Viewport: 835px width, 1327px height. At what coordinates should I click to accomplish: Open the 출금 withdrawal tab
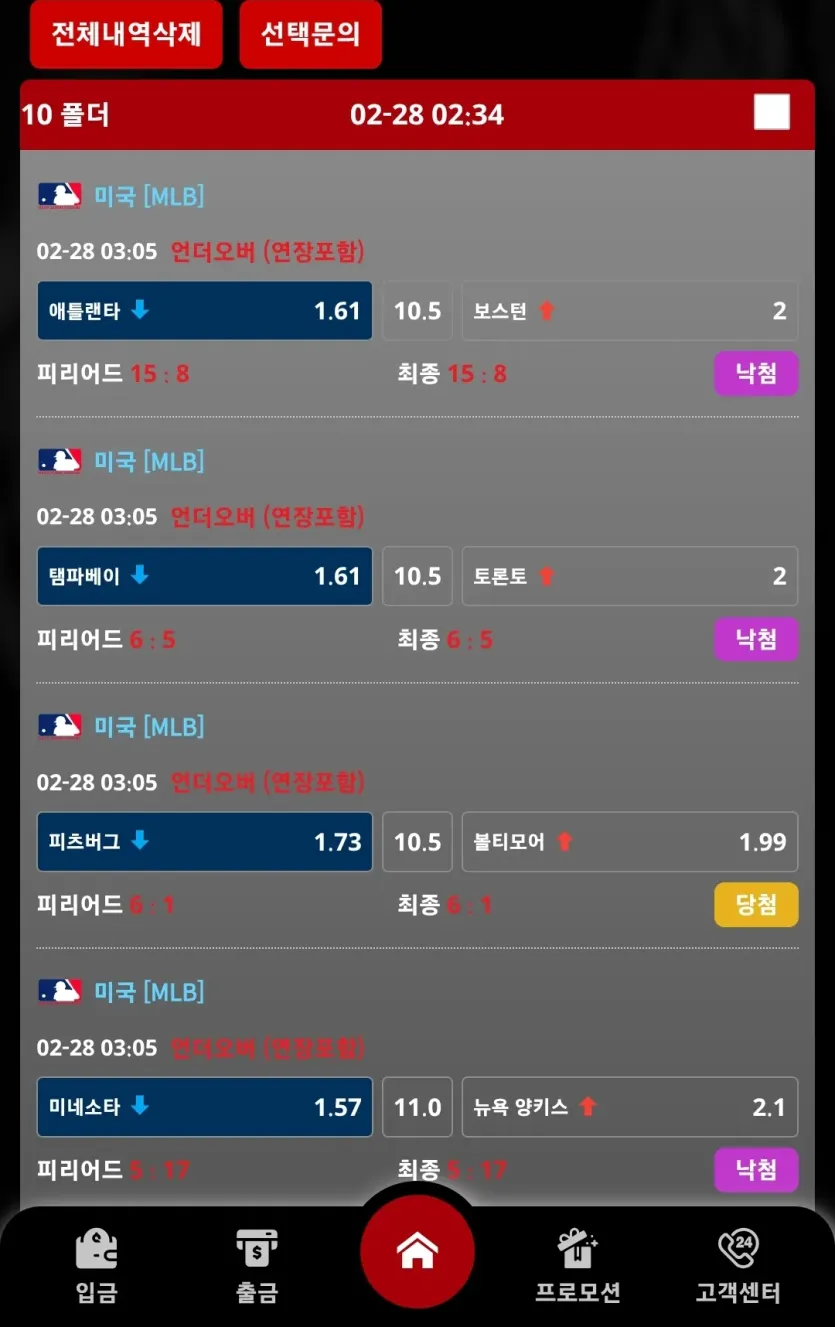(x=257, y=1267)
